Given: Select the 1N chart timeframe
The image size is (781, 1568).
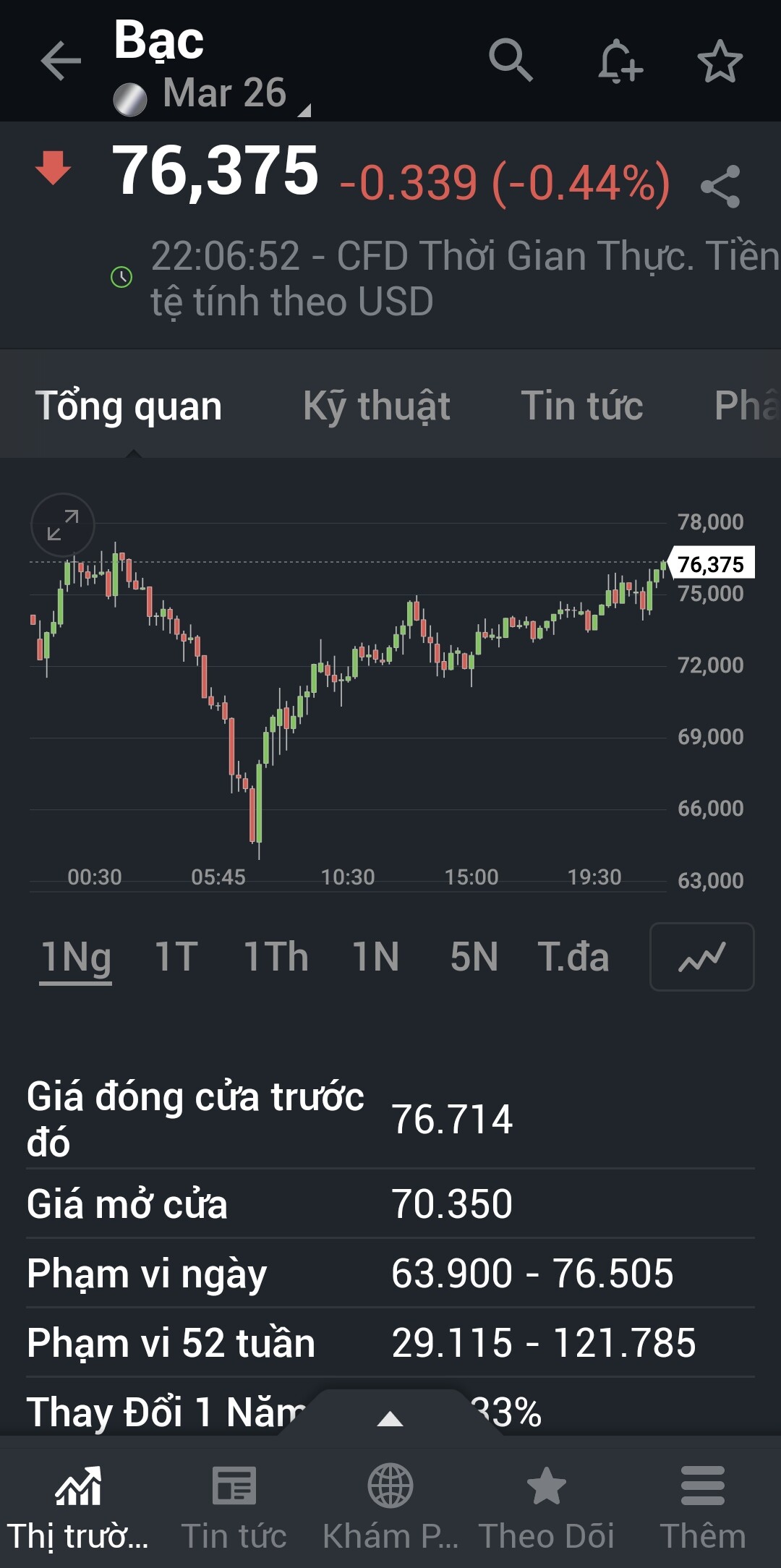Looking at the screenshot, I should pyautogui.click(x=375, y=957).
